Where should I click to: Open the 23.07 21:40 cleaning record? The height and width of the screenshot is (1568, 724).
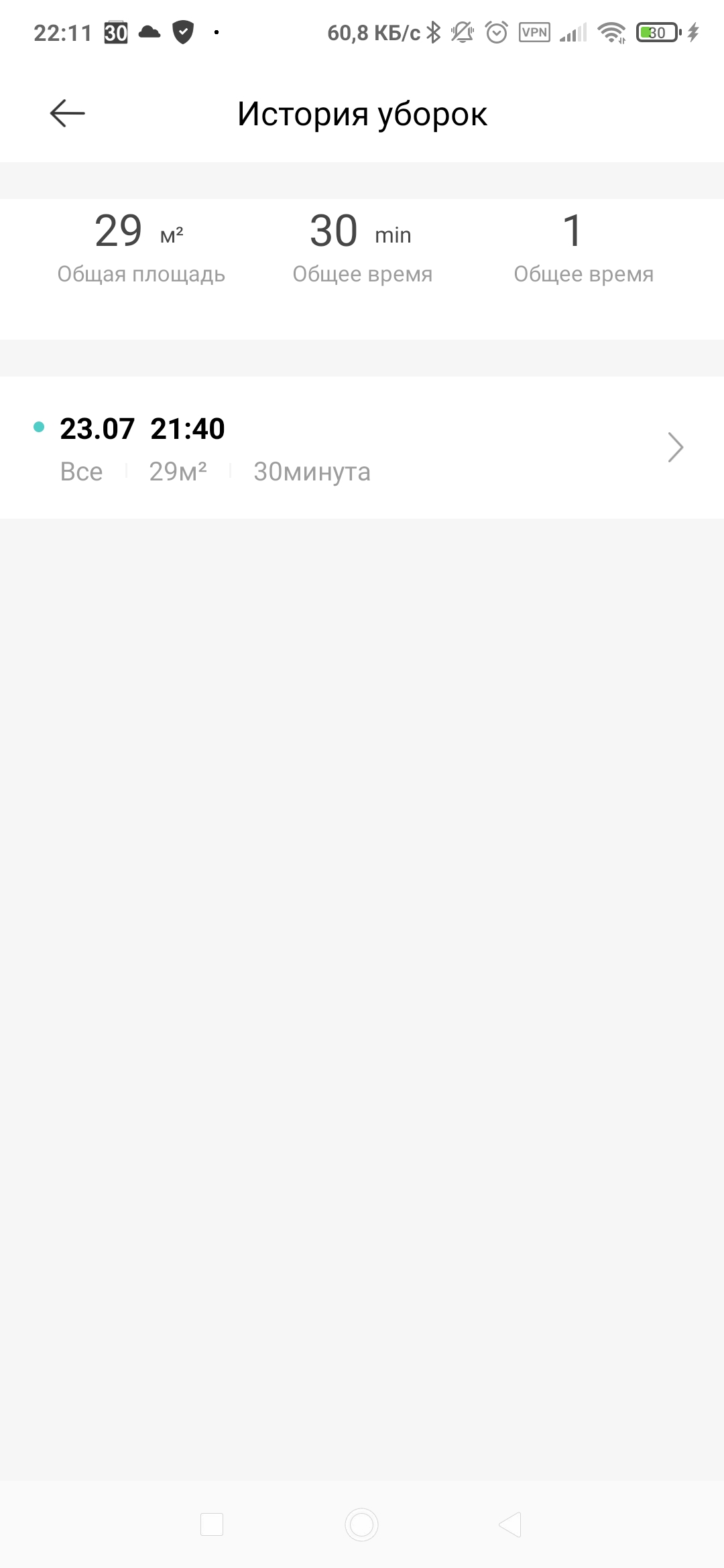[x=362, y=448]
